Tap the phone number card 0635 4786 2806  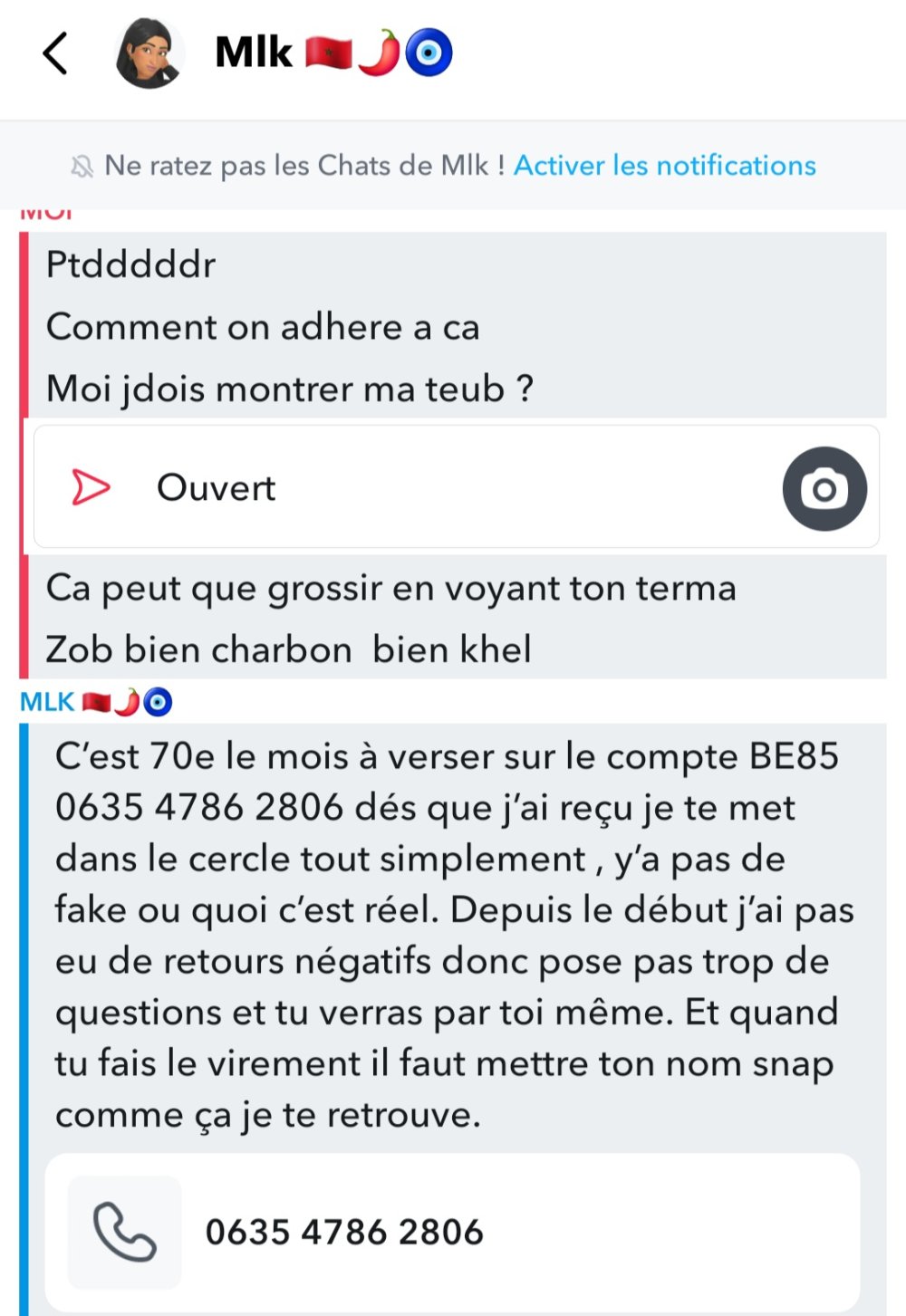451,1232
